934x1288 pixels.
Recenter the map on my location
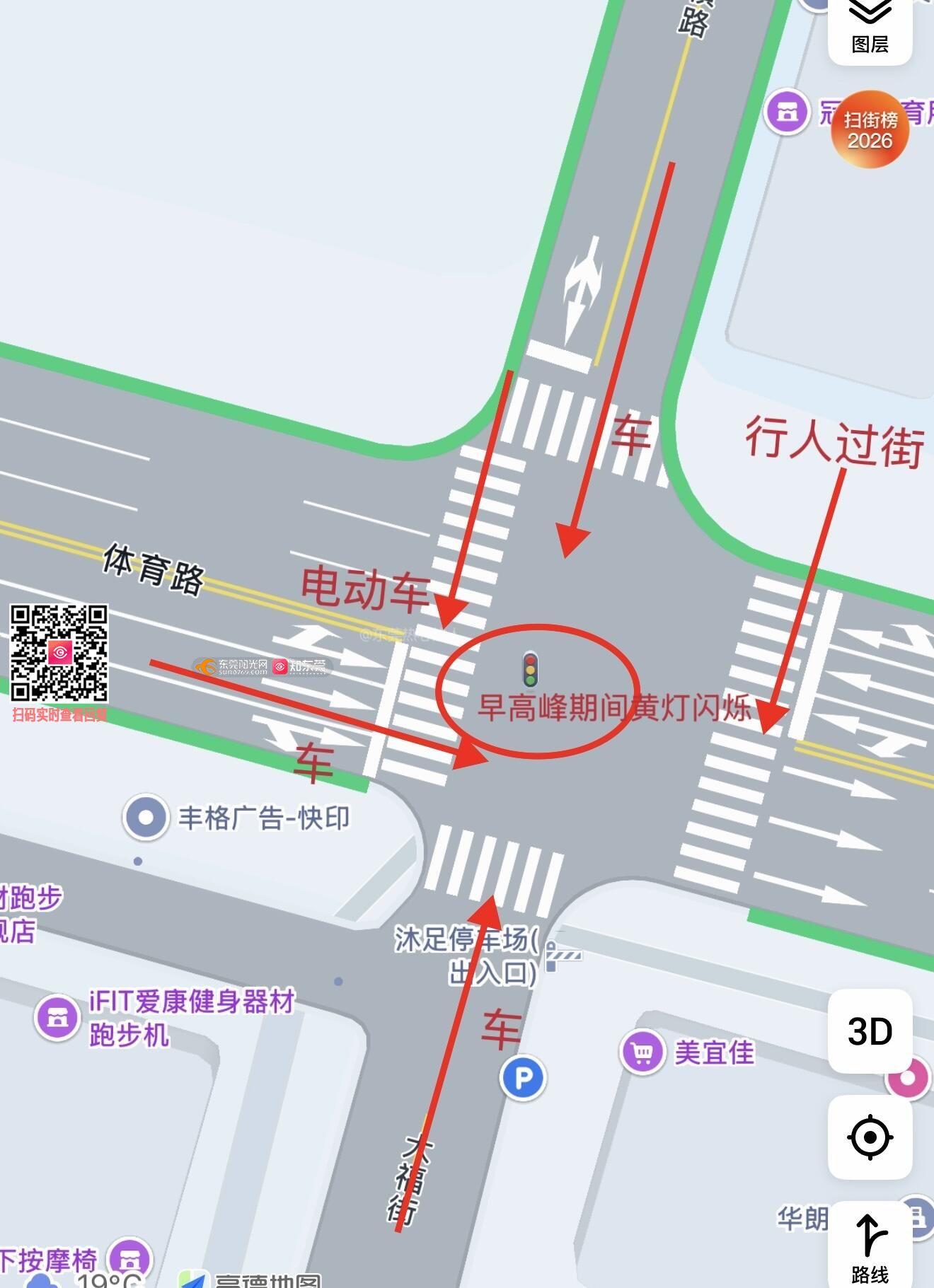pyautogui.click(x=870, y=1137)
